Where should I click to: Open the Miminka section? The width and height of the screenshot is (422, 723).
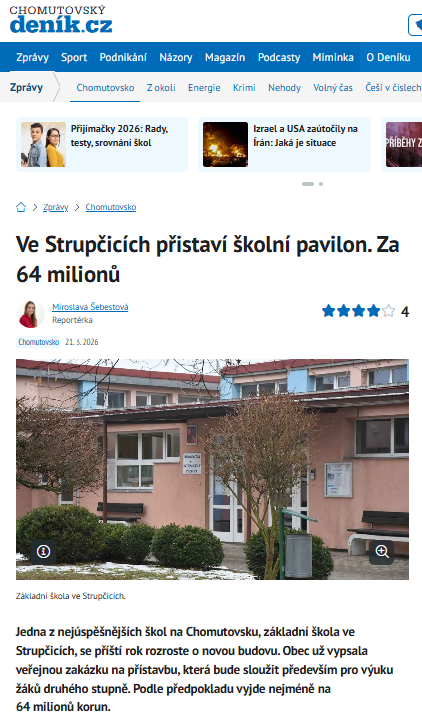[333, 57]
